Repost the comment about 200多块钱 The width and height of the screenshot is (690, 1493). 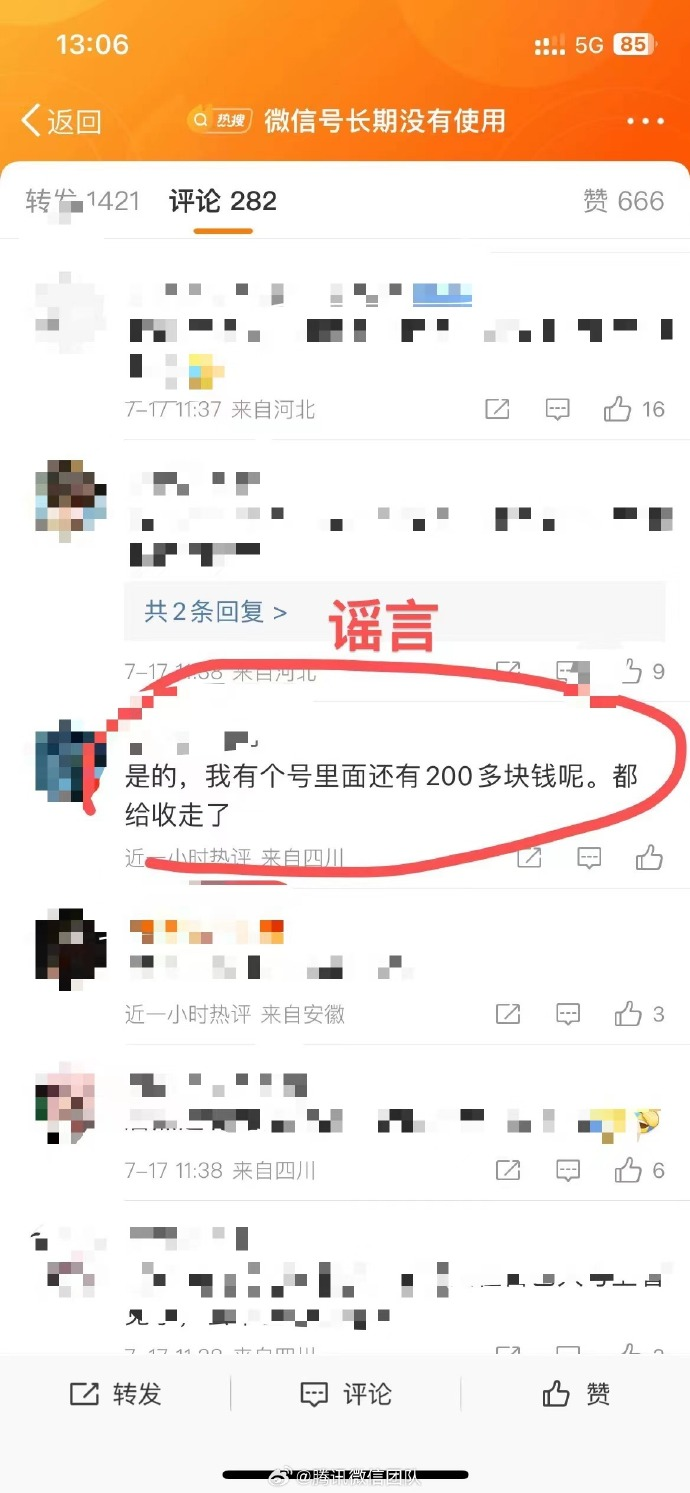tap(528, 857)
